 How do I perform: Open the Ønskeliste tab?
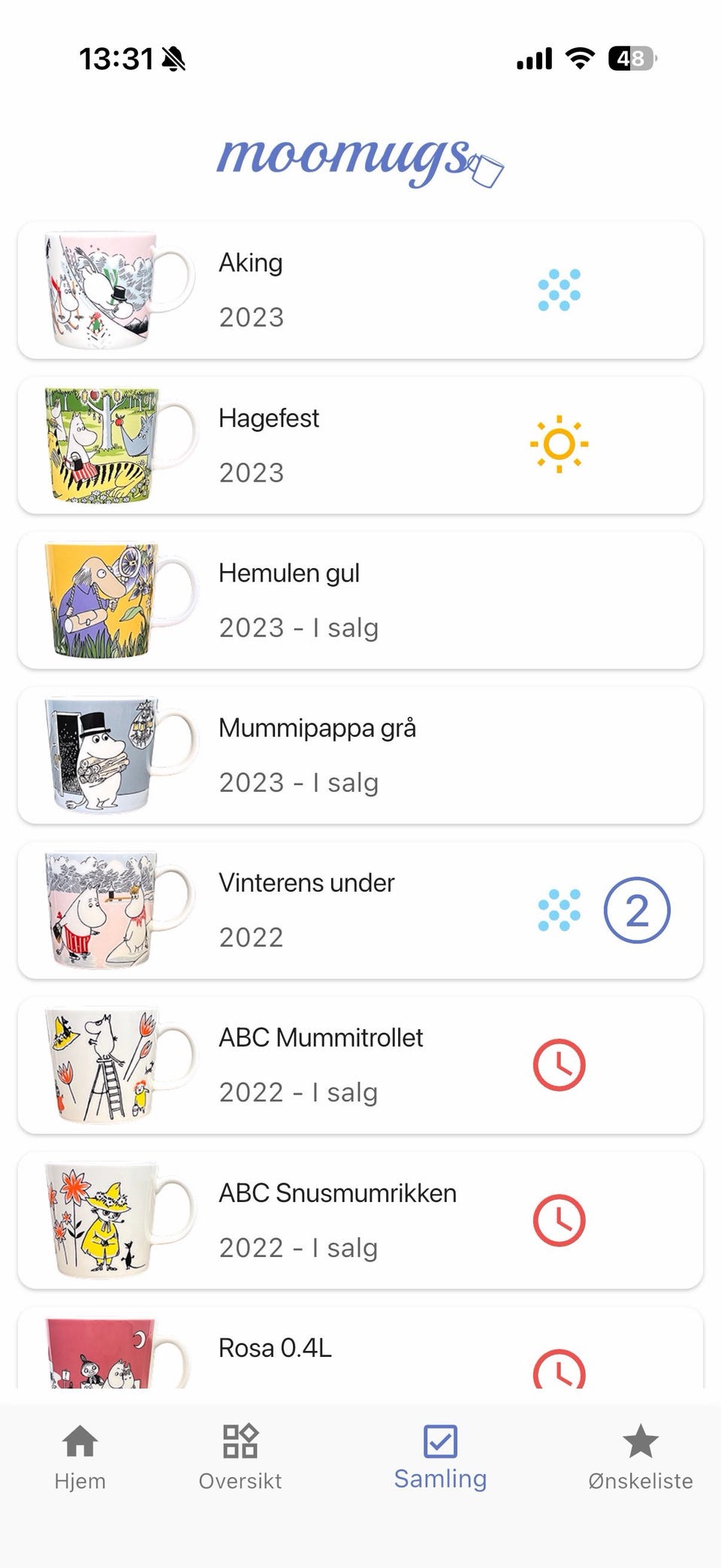pos(641,1458)
